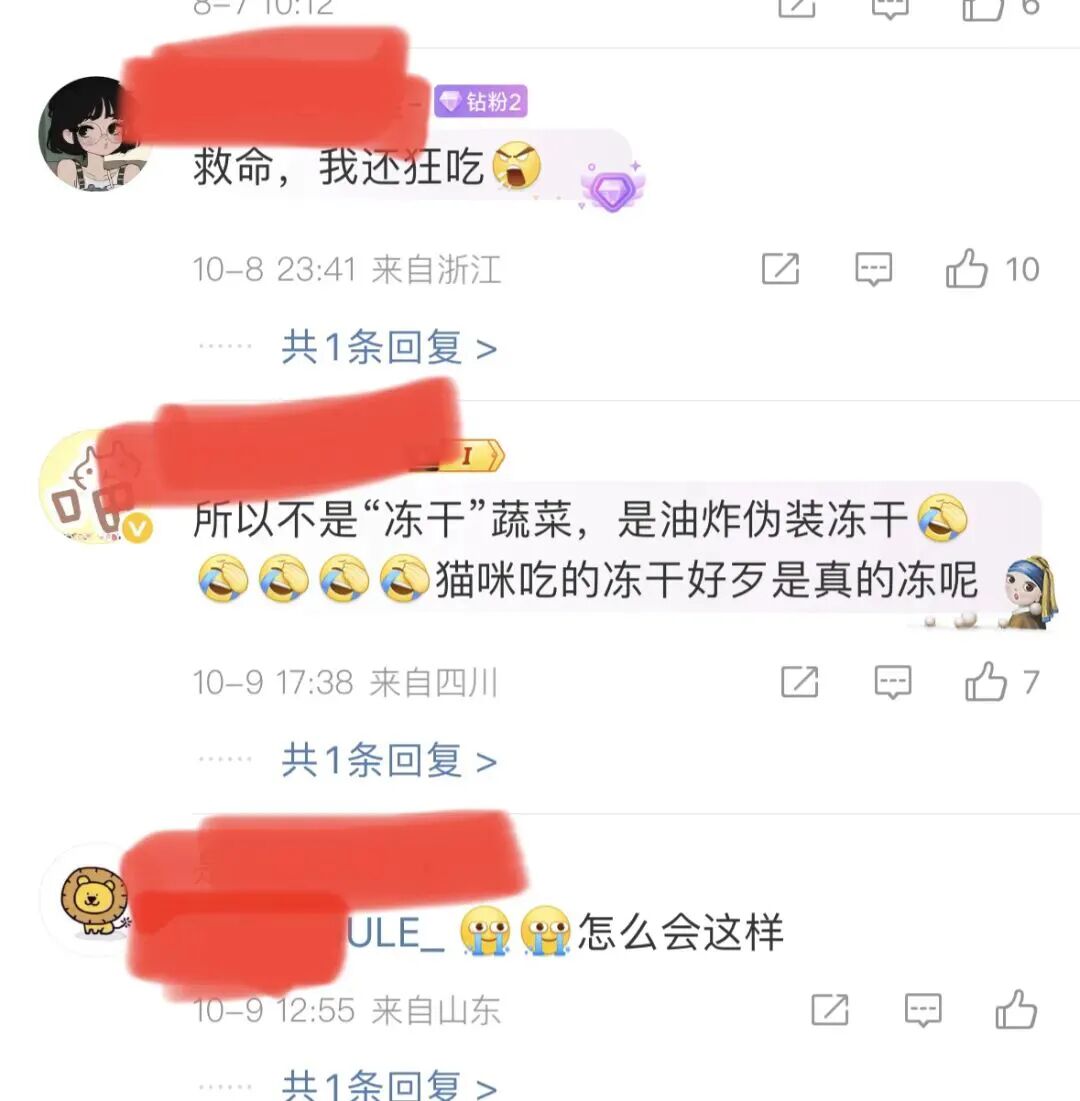The width and height of the screenshot is (1080, 1101).
Task: Repost the comment posted 10-9 17:38
Action: (799, 683)
